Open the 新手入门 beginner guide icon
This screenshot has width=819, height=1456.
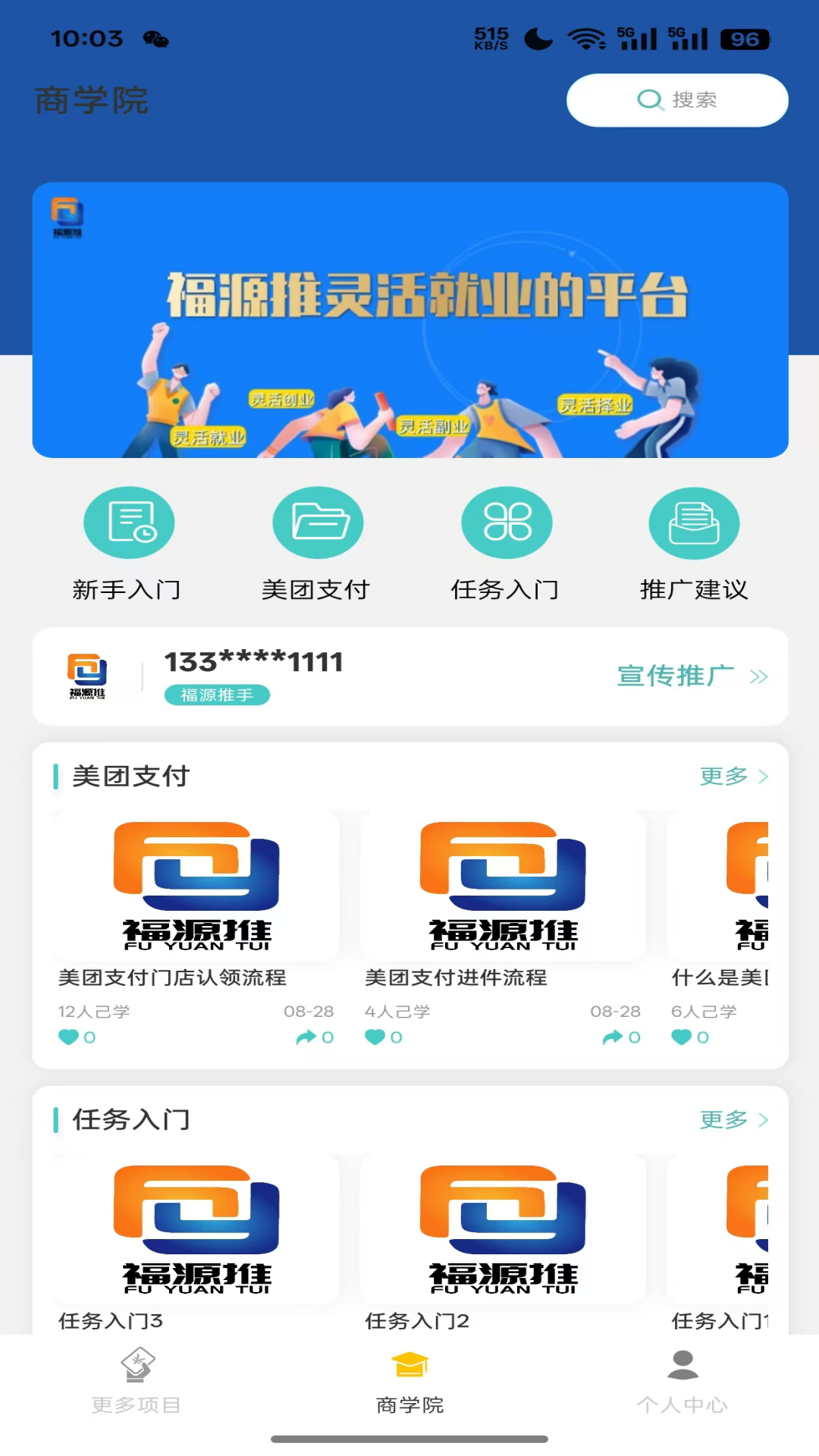[x=129, y=522]
